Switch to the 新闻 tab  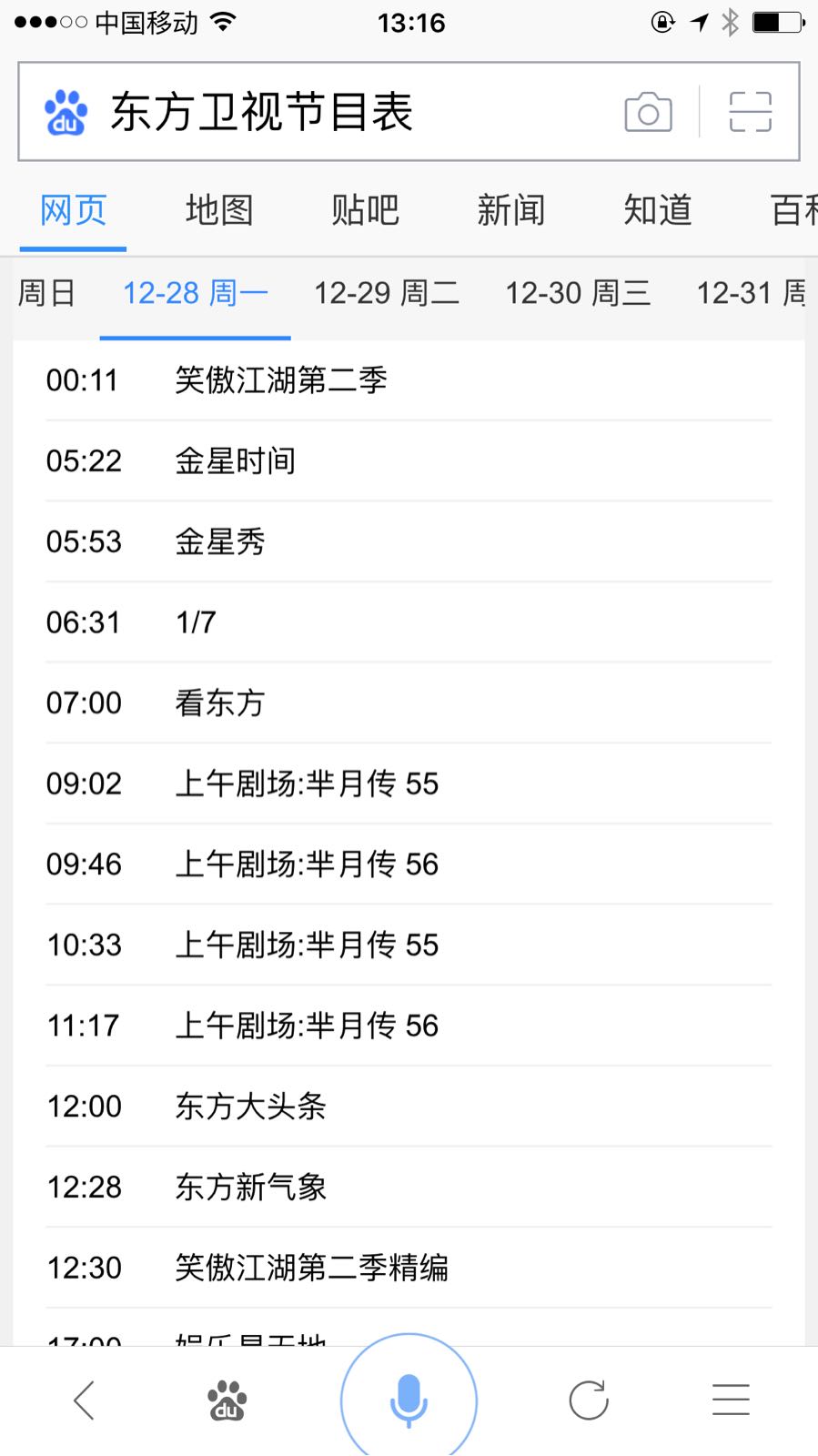point(511,210)
